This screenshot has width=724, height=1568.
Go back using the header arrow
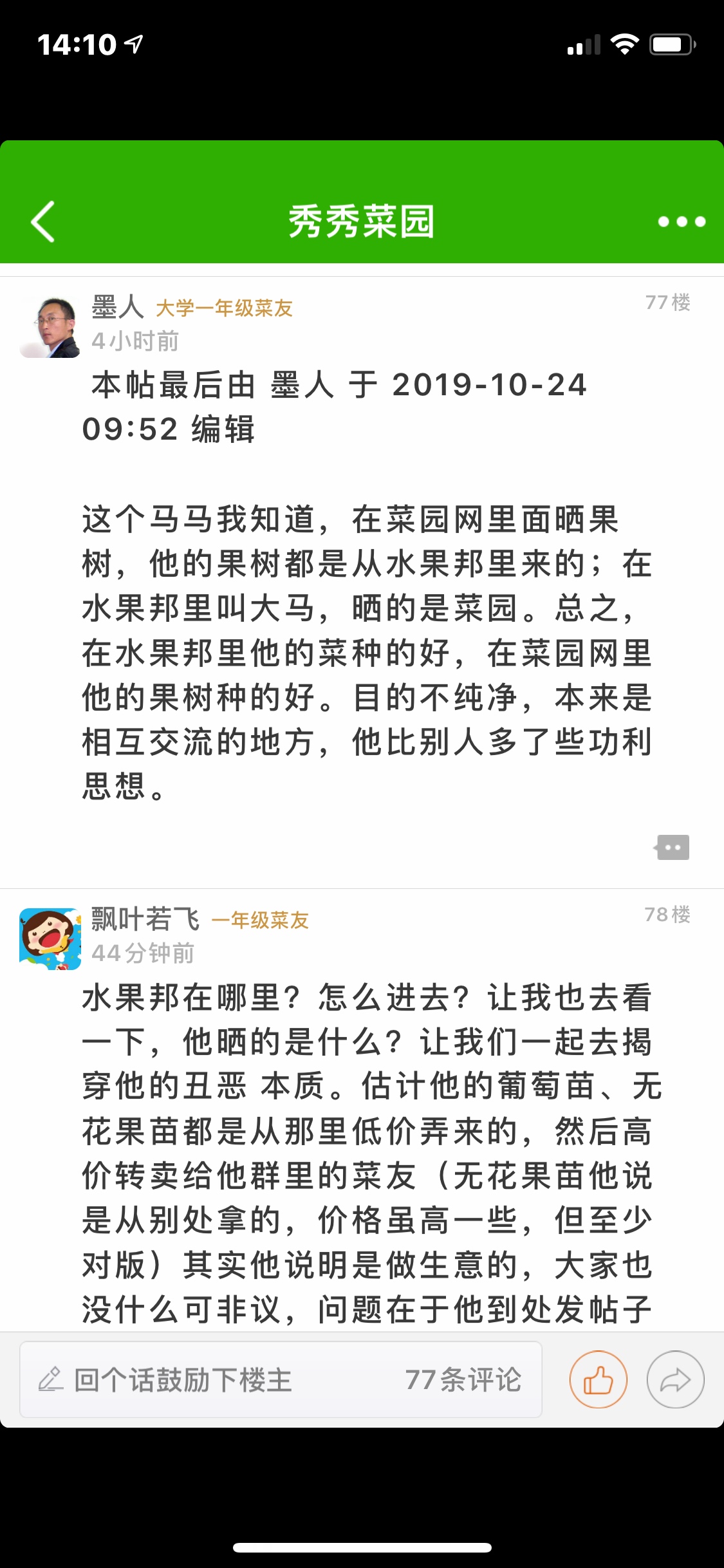tap(42, 221)
